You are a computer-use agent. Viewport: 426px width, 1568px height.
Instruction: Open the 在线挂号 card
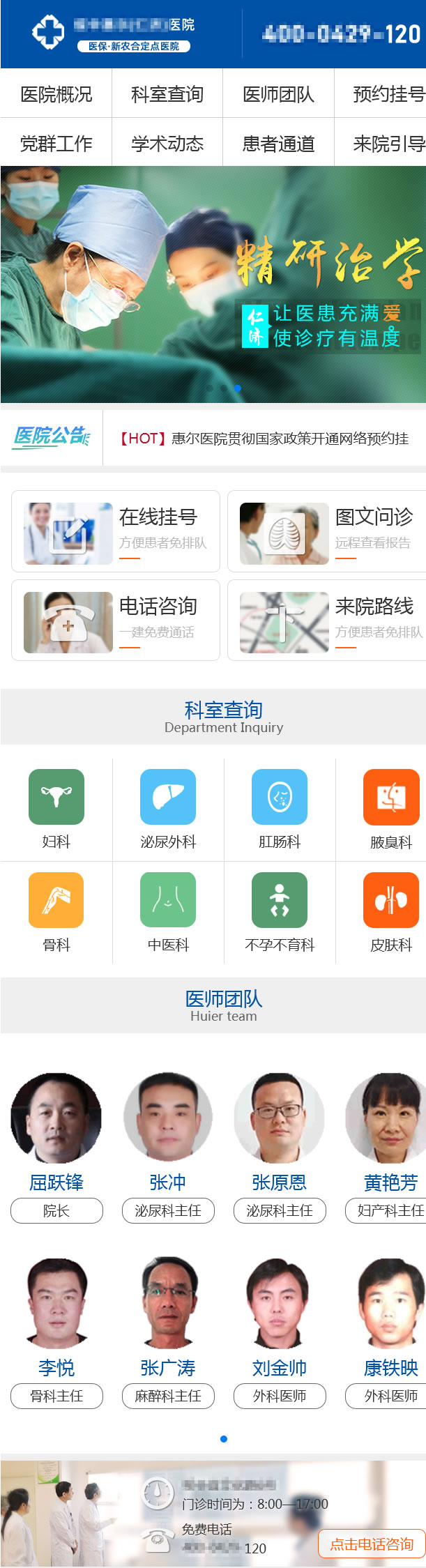point(116,531)
